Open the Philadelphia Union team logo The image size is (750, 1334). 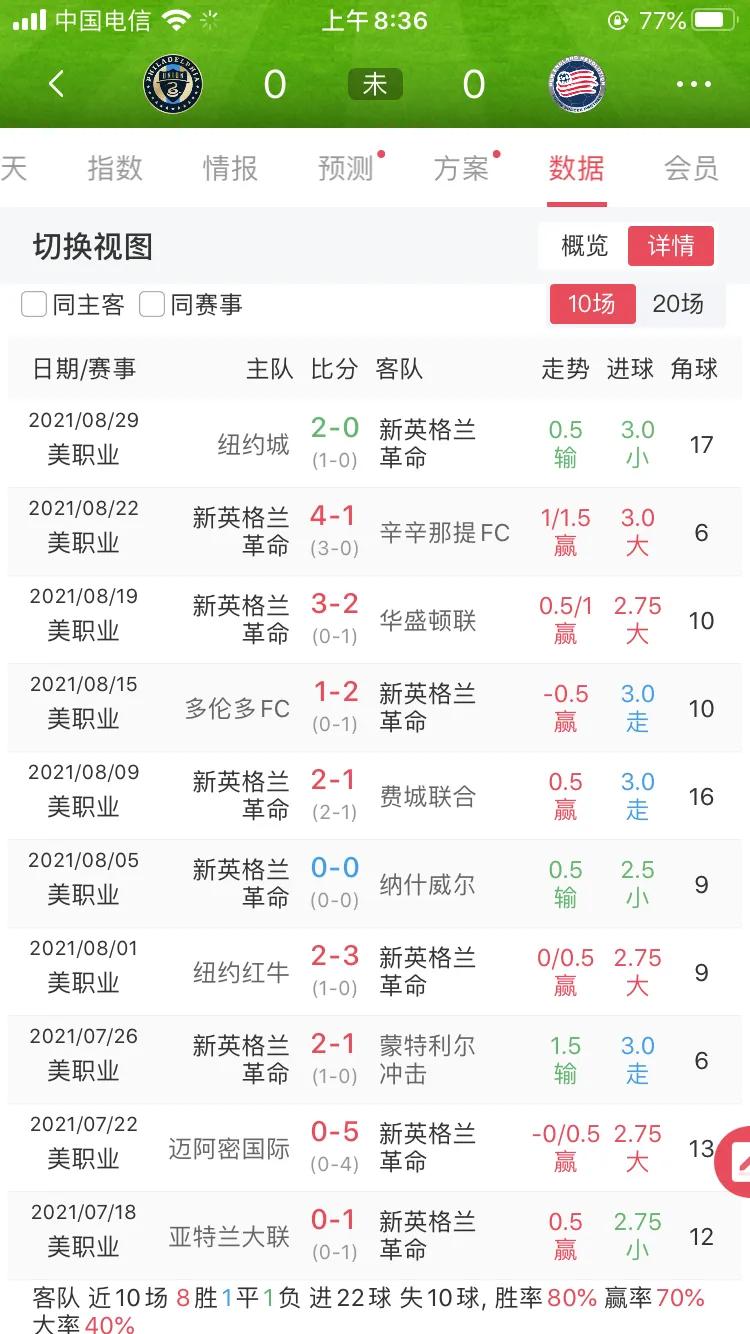pyautogui.click(x=173, y=84)
